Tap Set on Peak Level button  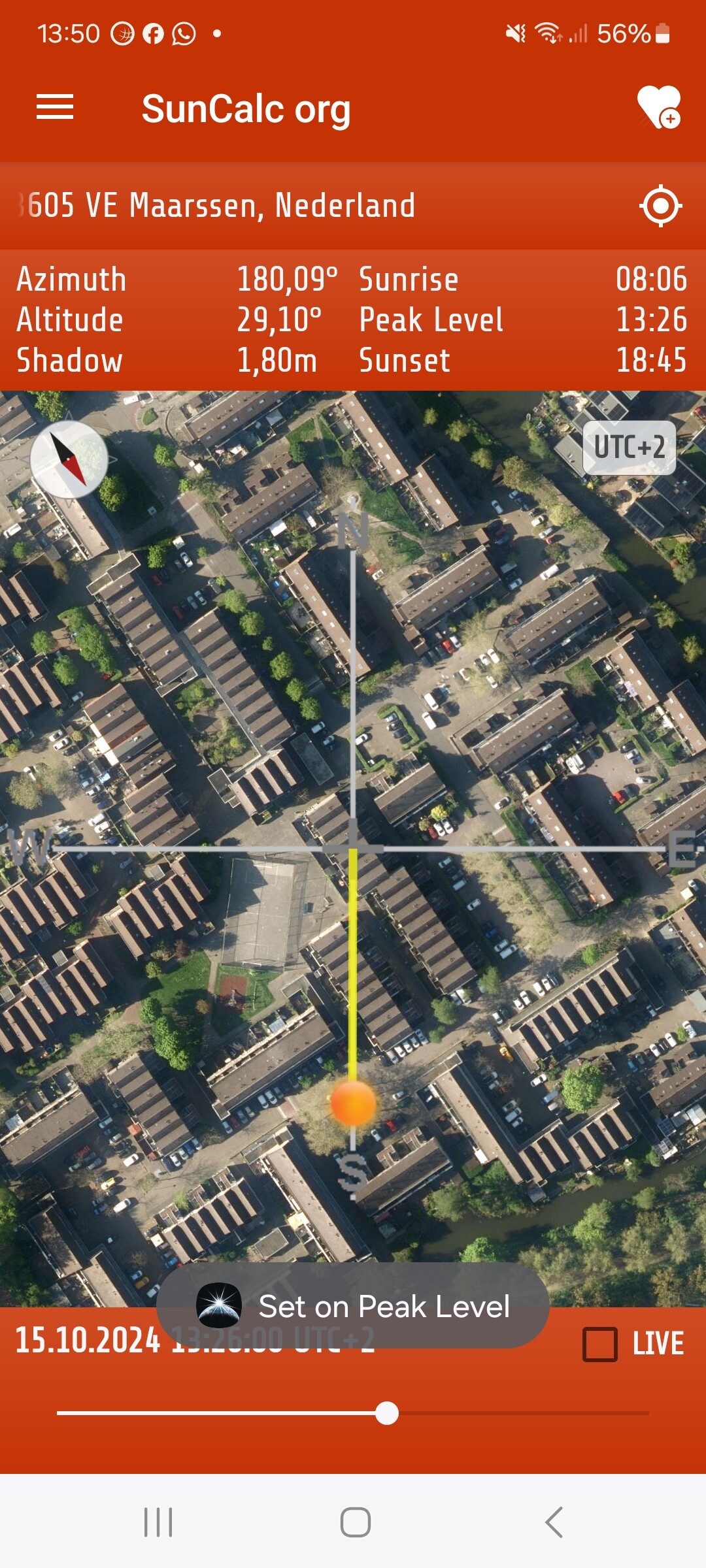pyautogui.click(x=353, y=1307)
